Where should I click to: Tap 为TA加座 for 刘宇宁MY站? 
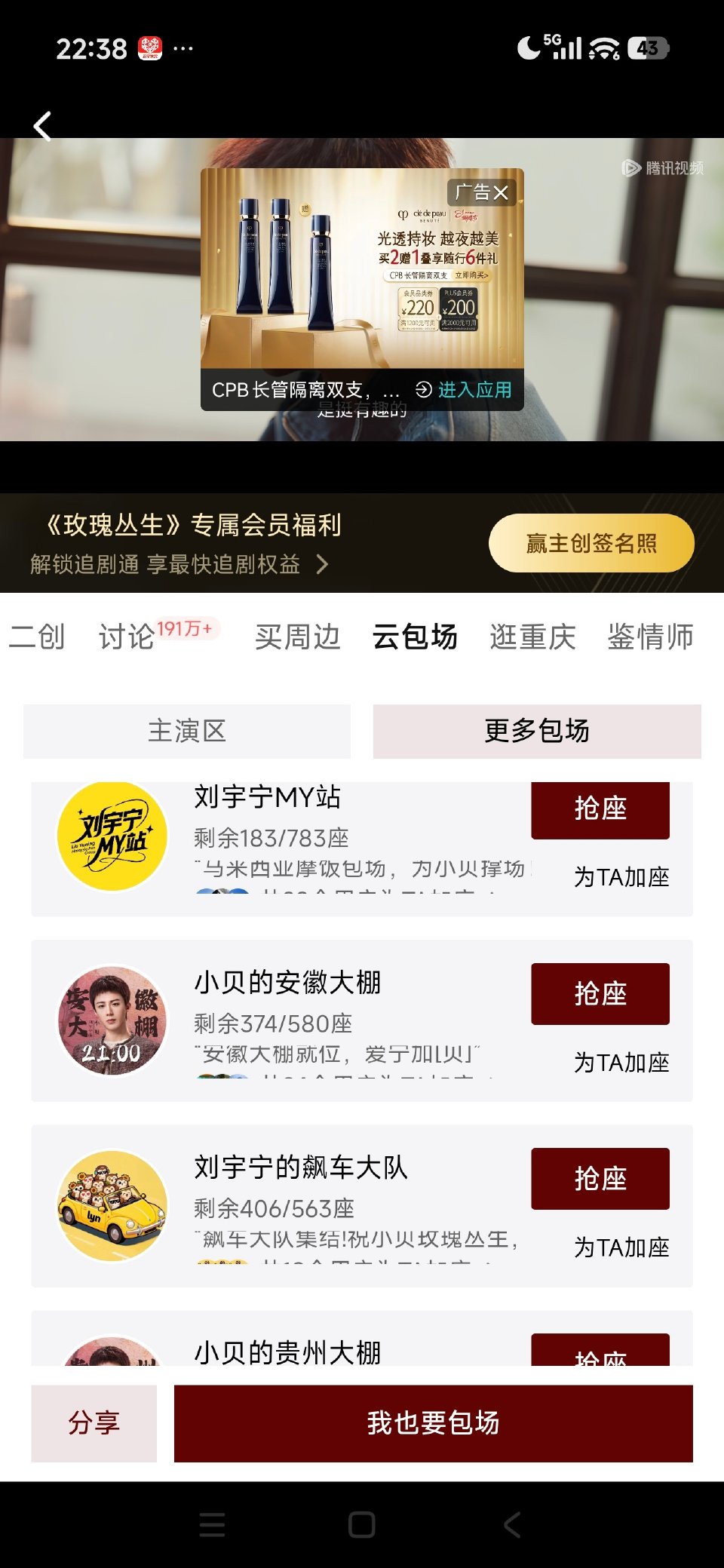(x=621, y=877)
